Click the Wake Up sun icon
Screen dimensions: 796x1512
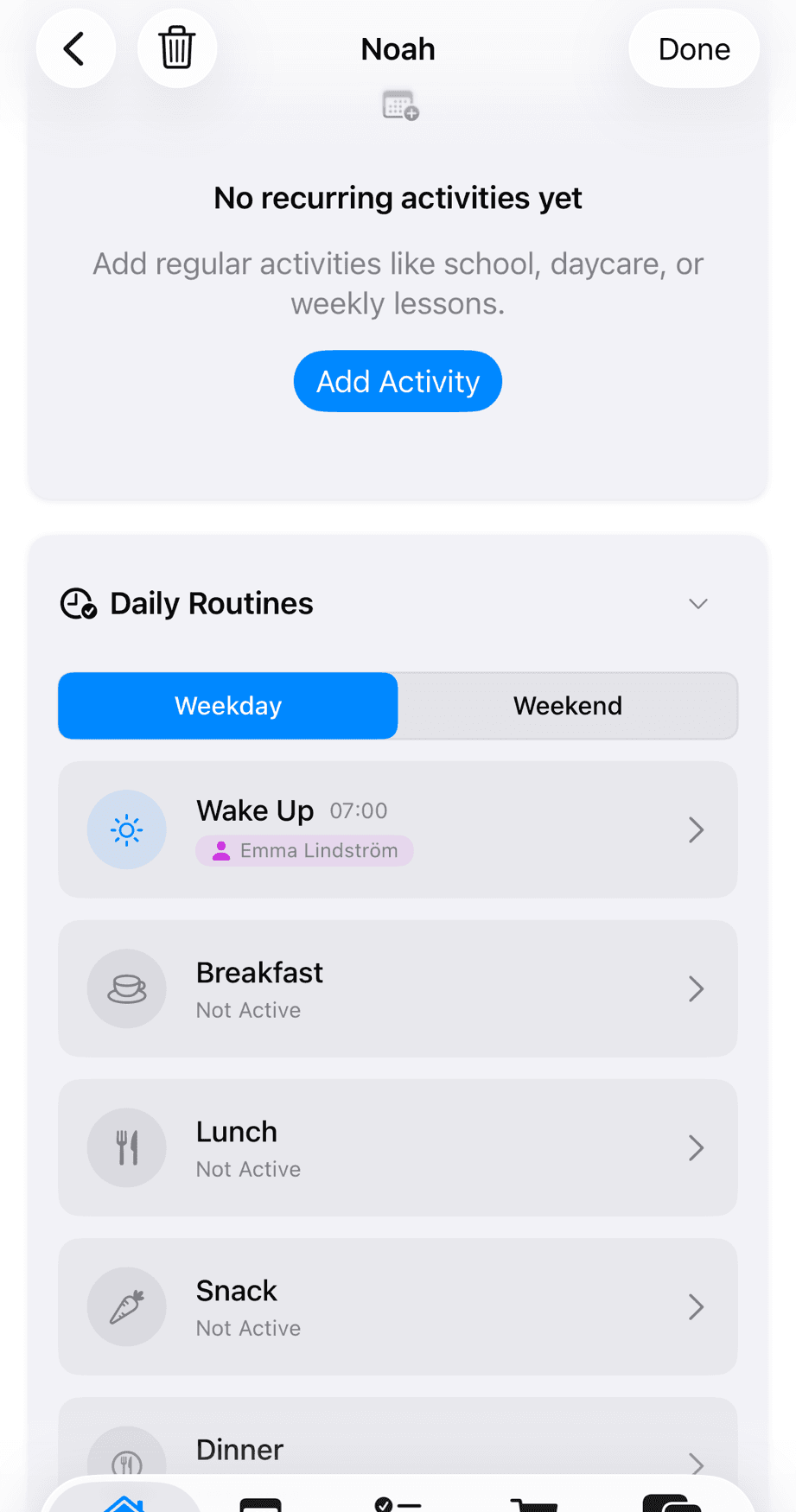coord(126,829)
